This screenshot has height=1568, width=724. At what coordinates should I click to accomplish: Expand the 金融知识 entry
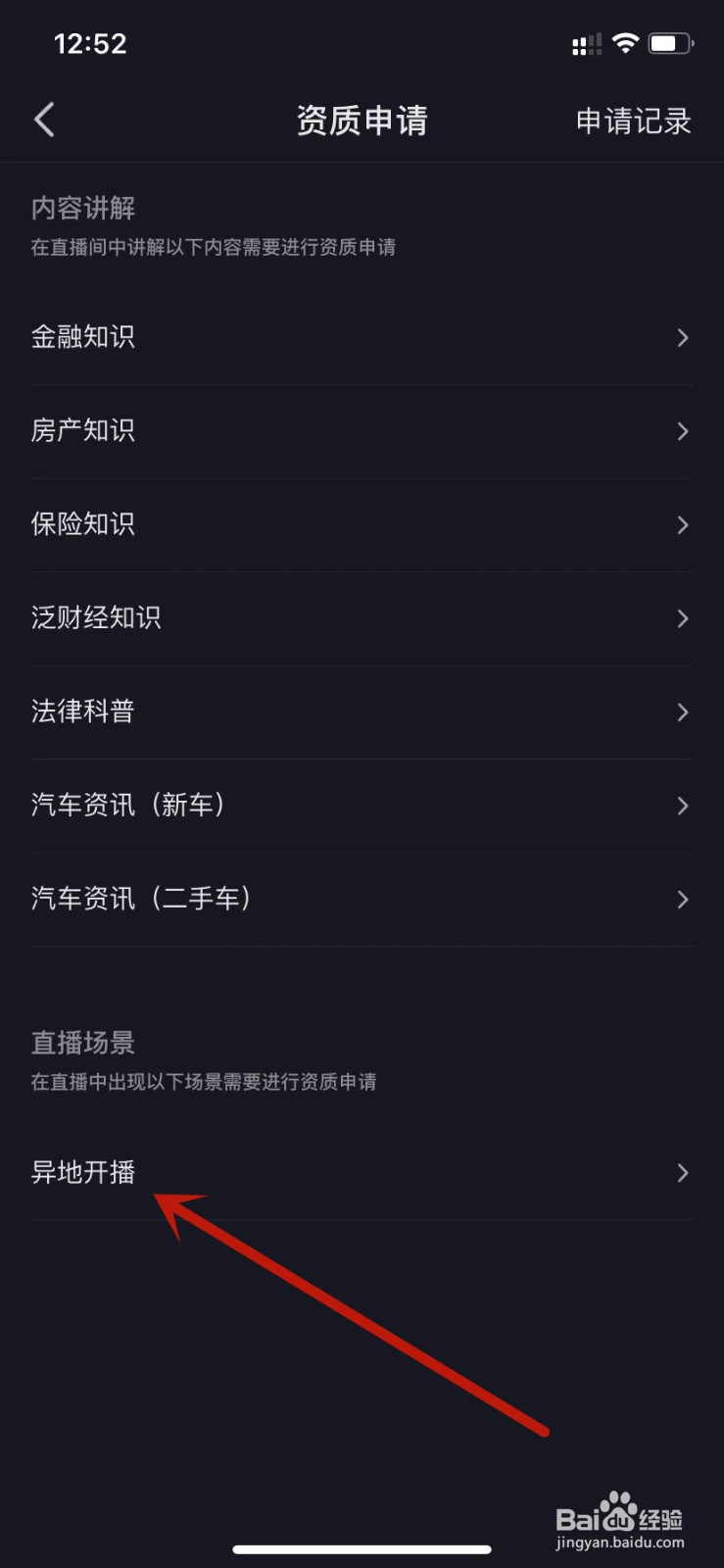(x=362, y=337)
